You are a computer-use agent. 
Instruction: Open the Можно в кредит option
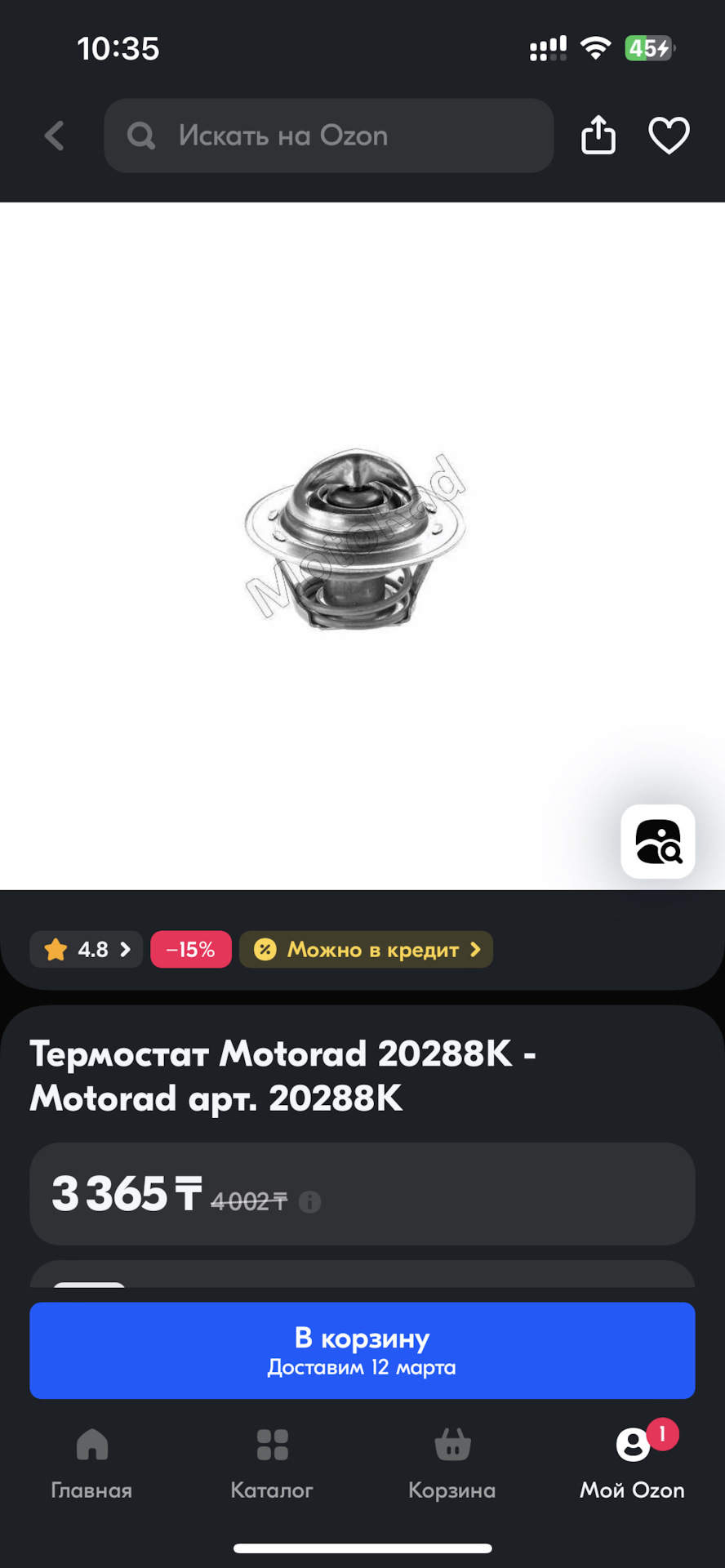click(366, 950)
